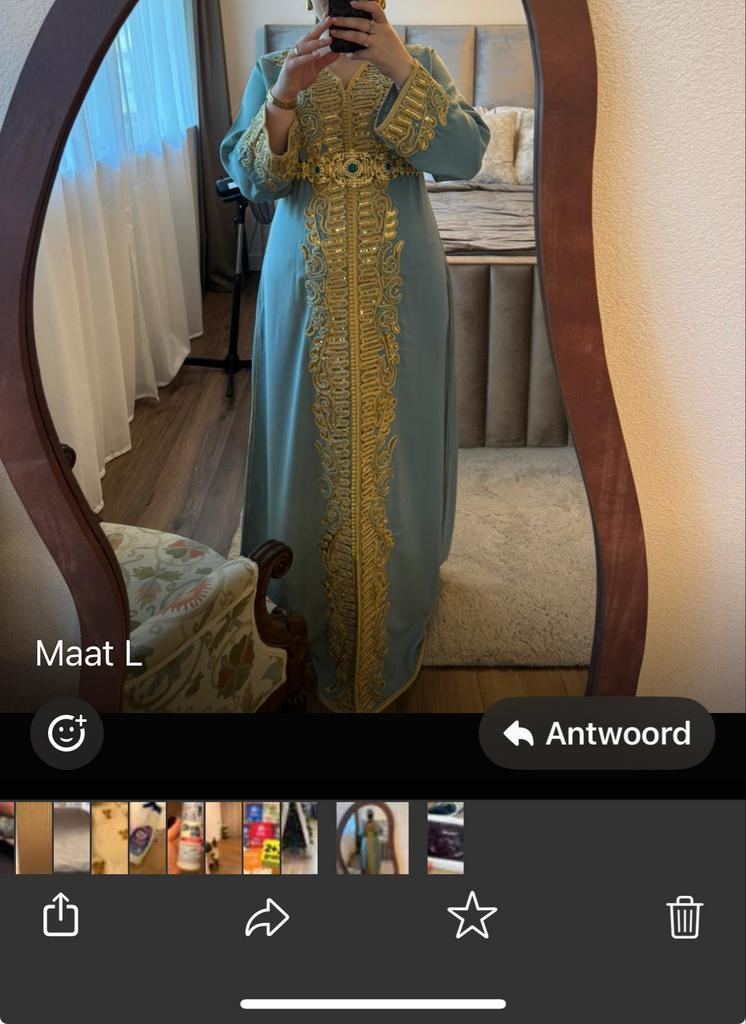Tap the reply arrow inside the Antwoord button
Screen dimensions: 746x1024
[518, 733]
